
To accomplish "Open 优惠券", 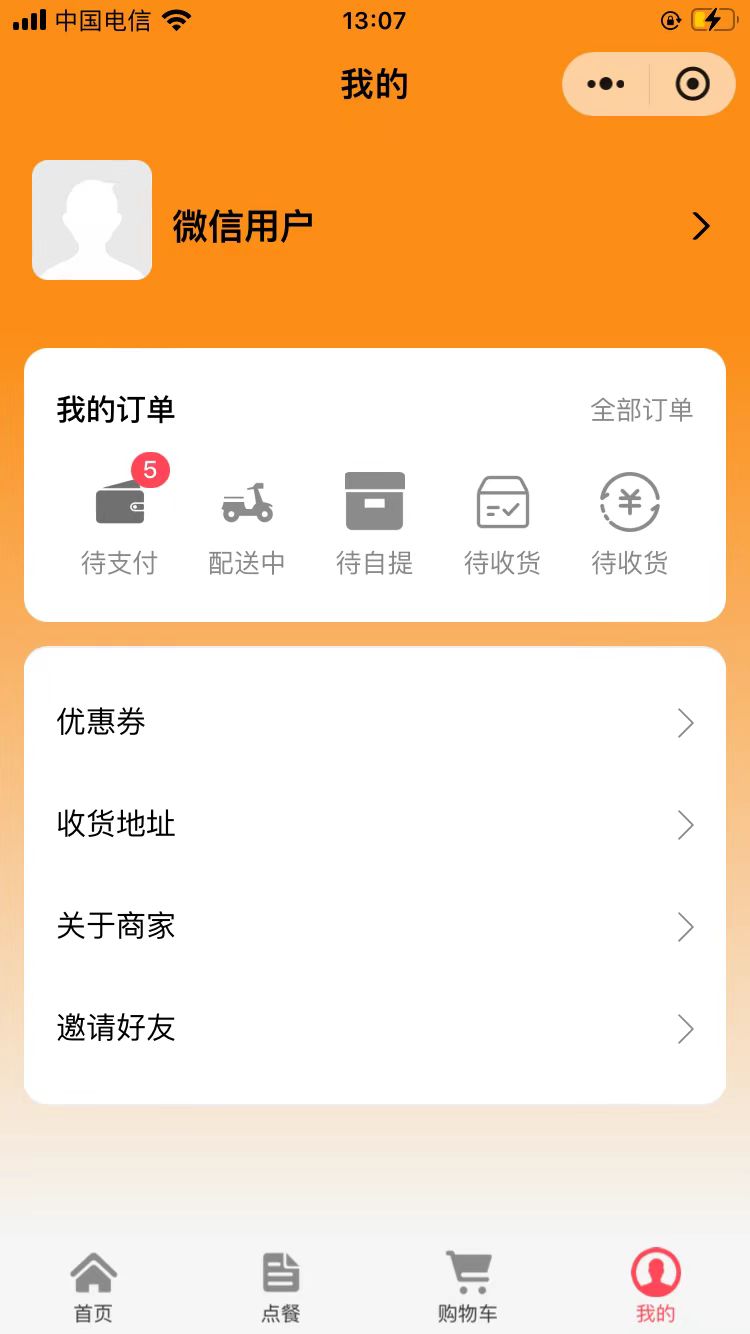I will [375, 722].
